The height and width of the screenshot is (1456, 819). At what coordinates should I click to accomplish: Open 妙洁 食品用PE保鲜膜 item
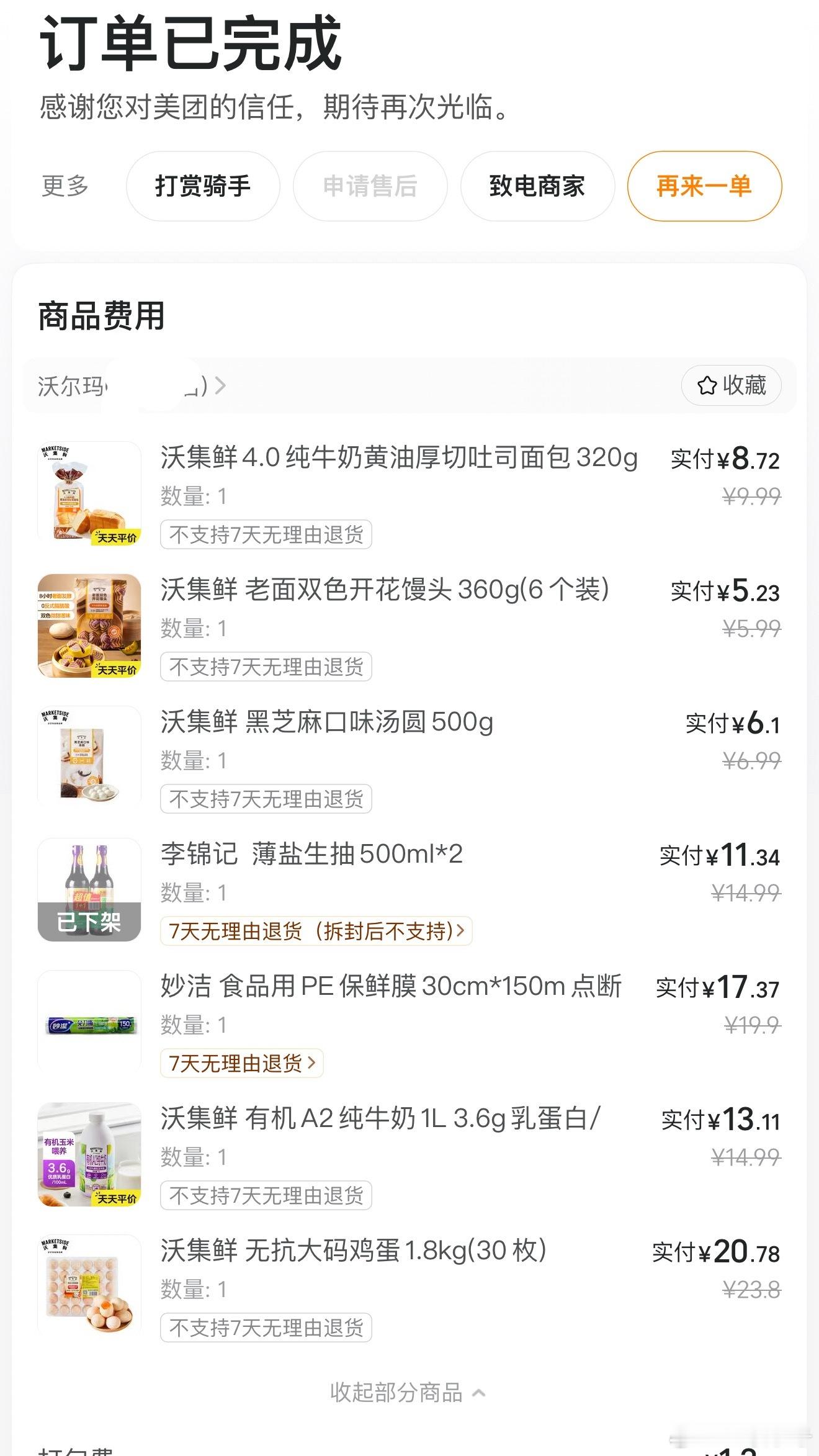click(391, 986)
